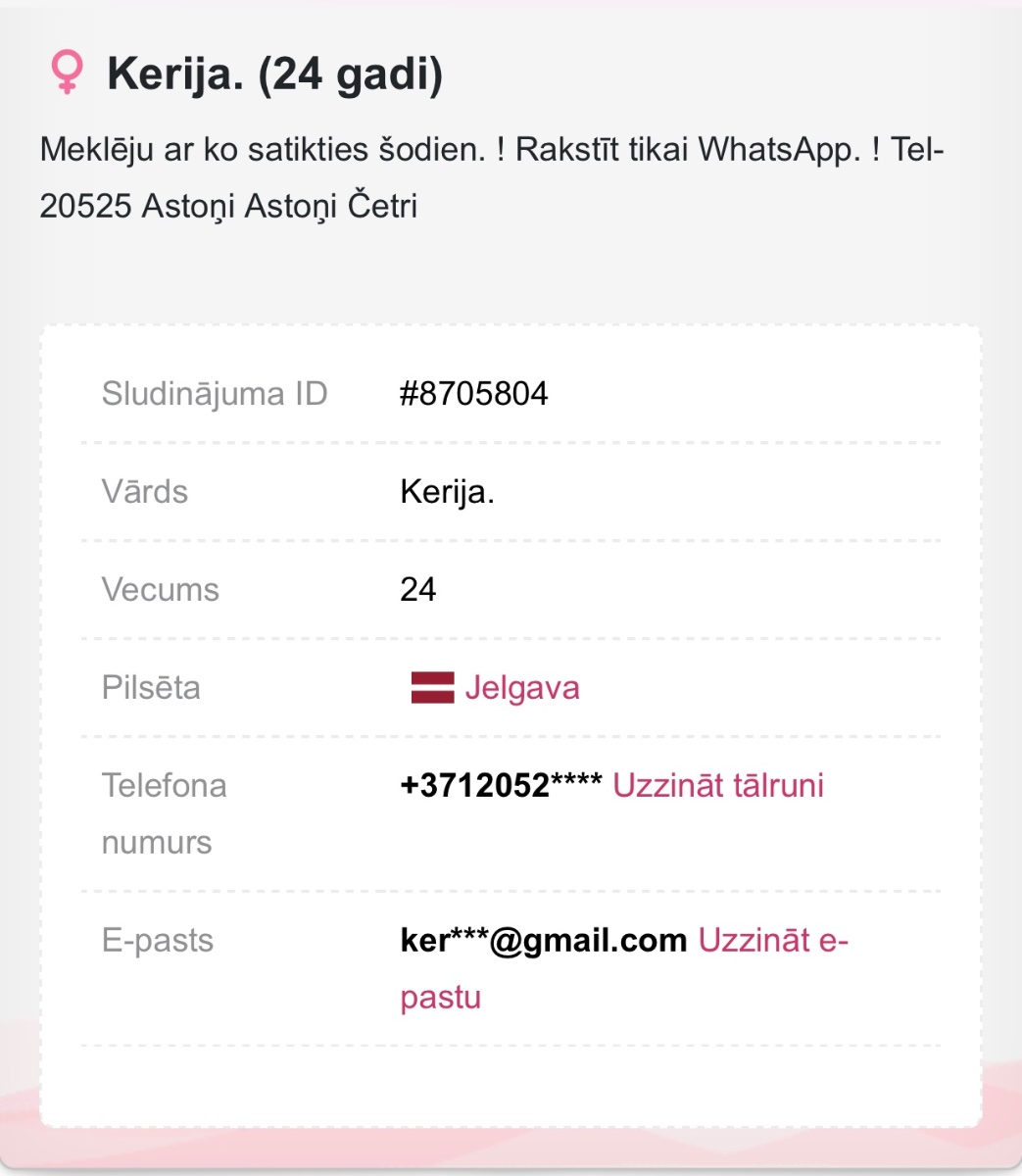Open the Jelgava city link
The width and height of the screenshot is (1022, 1176).
521,687
